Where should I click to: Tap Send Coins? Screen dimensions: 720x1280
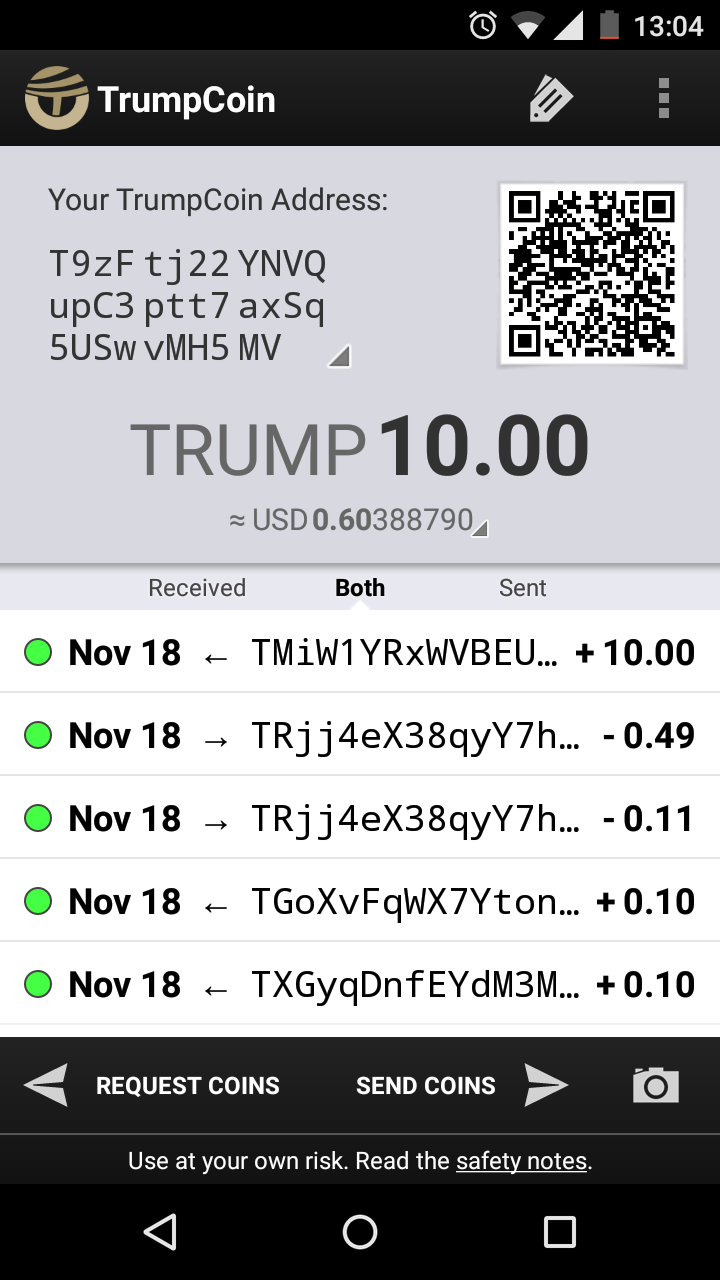pos(462,1085)
